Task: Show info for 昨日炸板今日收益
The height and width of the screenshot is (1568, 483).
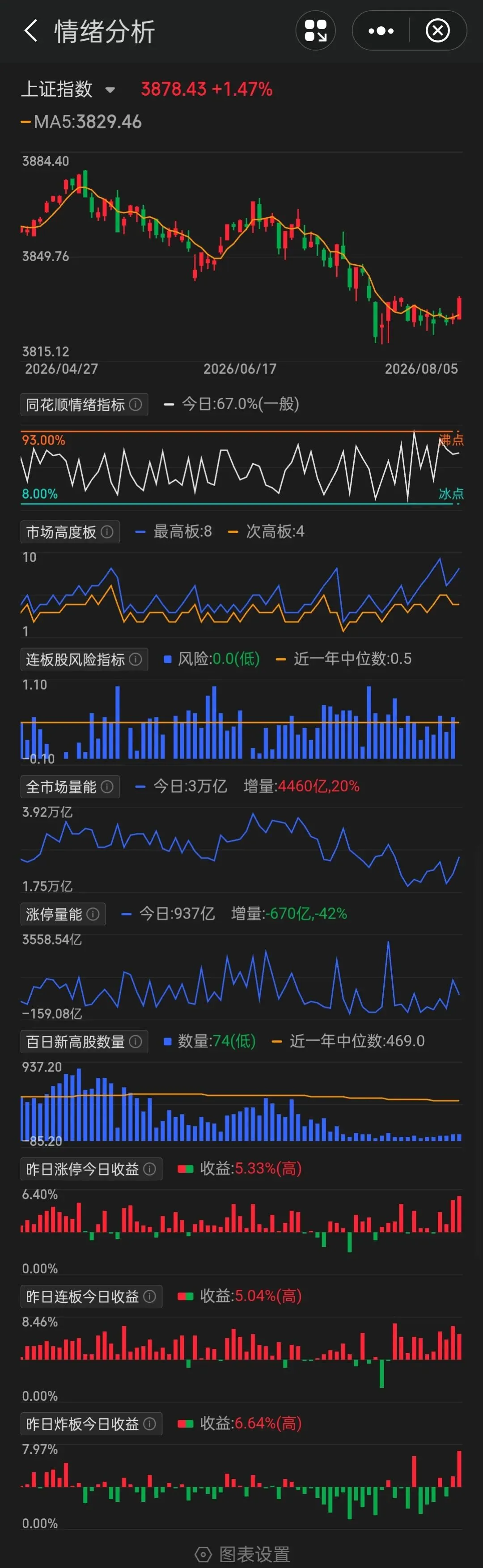Action: pos(150,1424)
